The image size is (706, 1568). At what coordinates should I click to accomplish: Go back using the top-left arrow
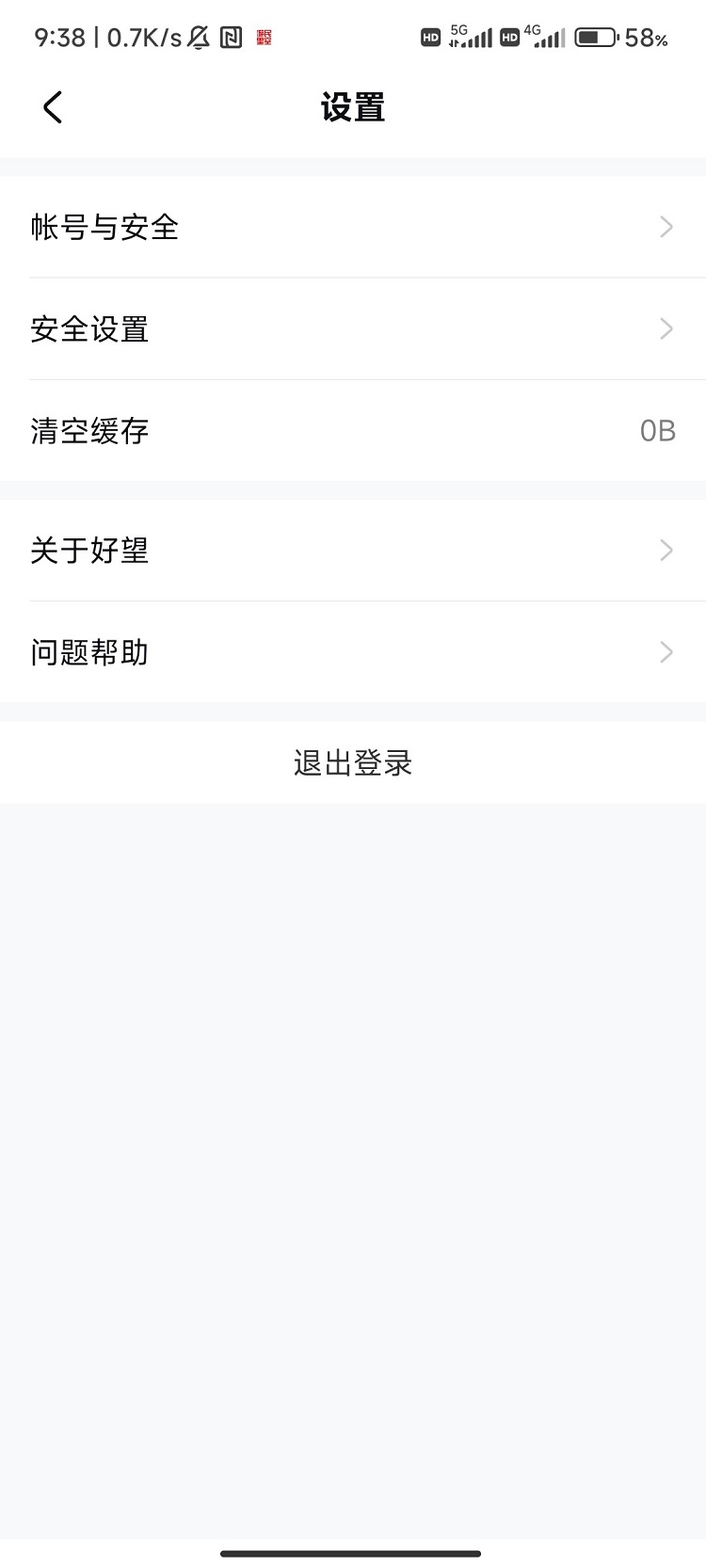point(53,107)
